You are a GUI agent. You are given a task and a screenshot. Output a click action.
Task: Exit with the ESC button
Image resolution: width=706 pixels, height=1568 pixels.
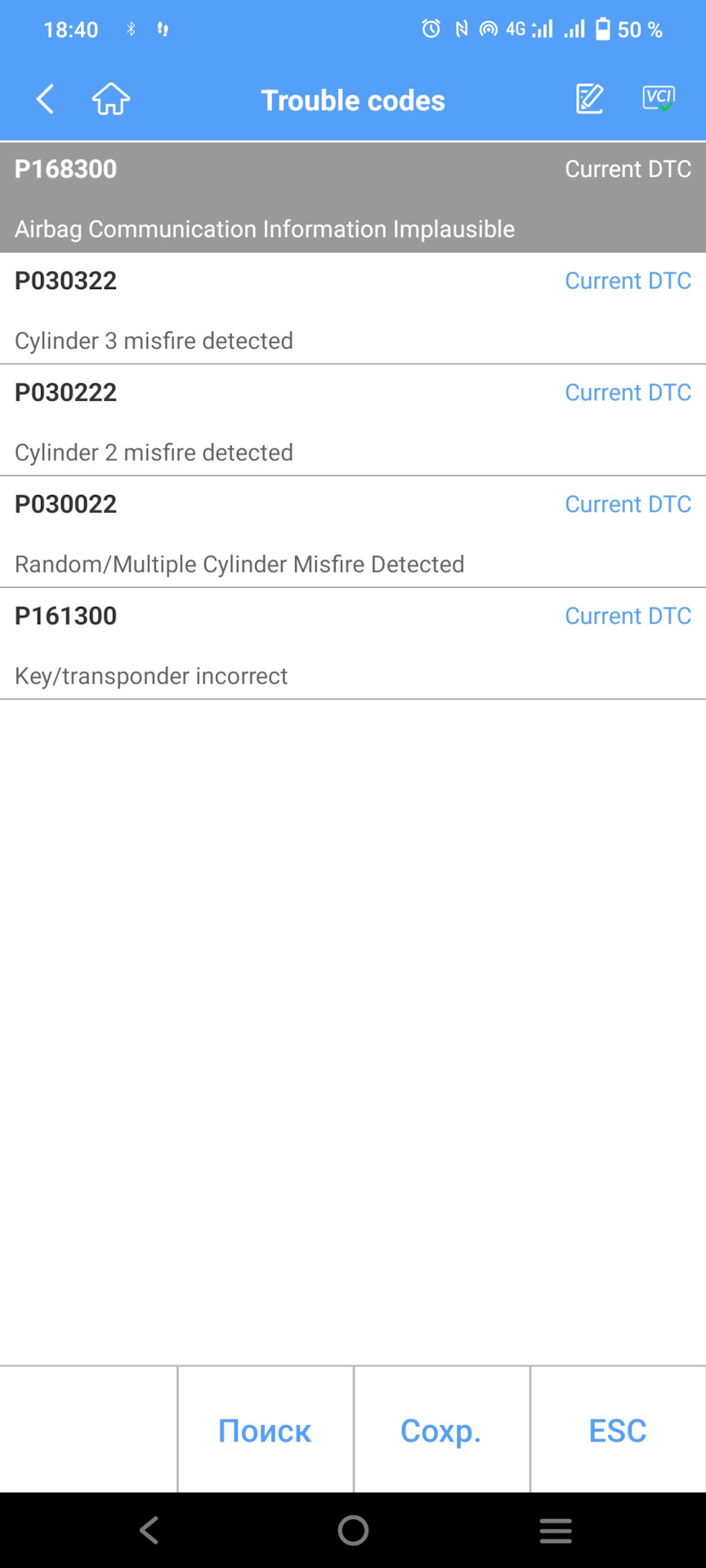pos(618,1430)
